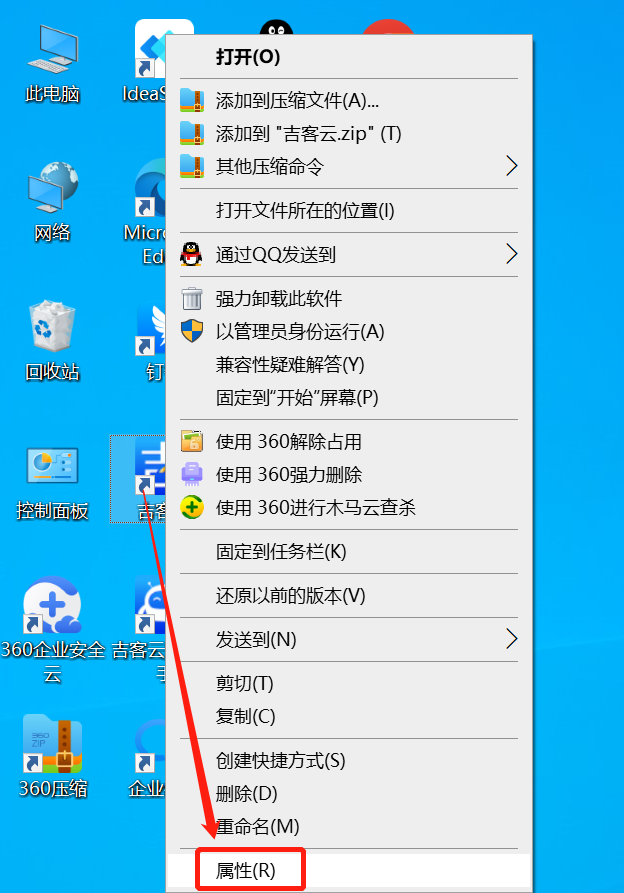Open 属性(R) at the menu bottom
This screenshot has height=893, width=624.
[x=246, y=871]
